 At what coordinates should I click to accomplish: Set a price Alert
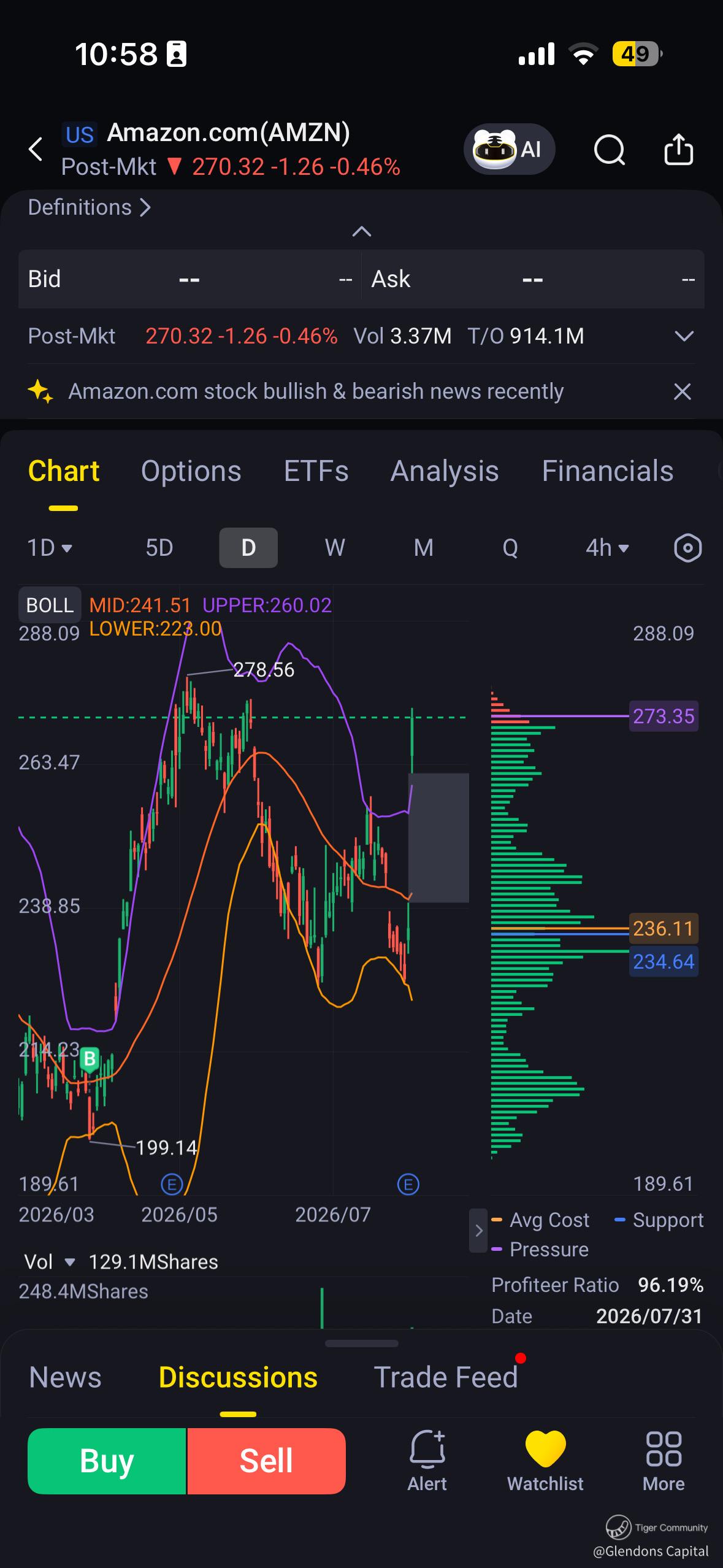pos(427,1461)
